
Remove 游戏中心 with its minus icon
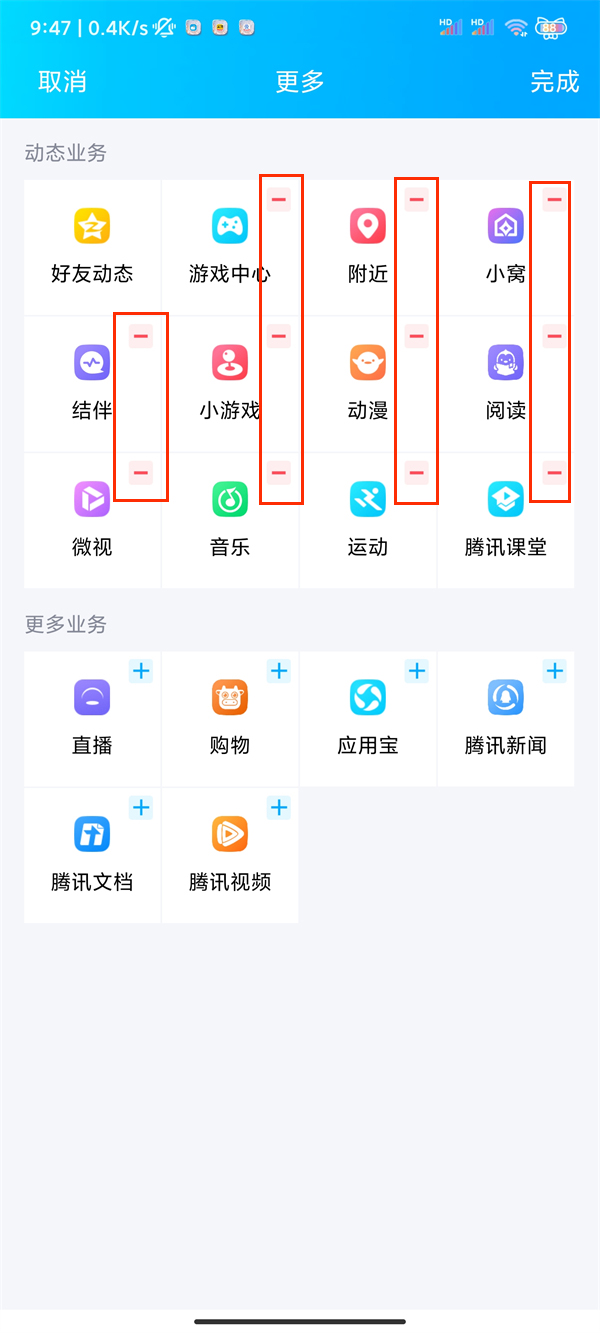pos(279,200)
